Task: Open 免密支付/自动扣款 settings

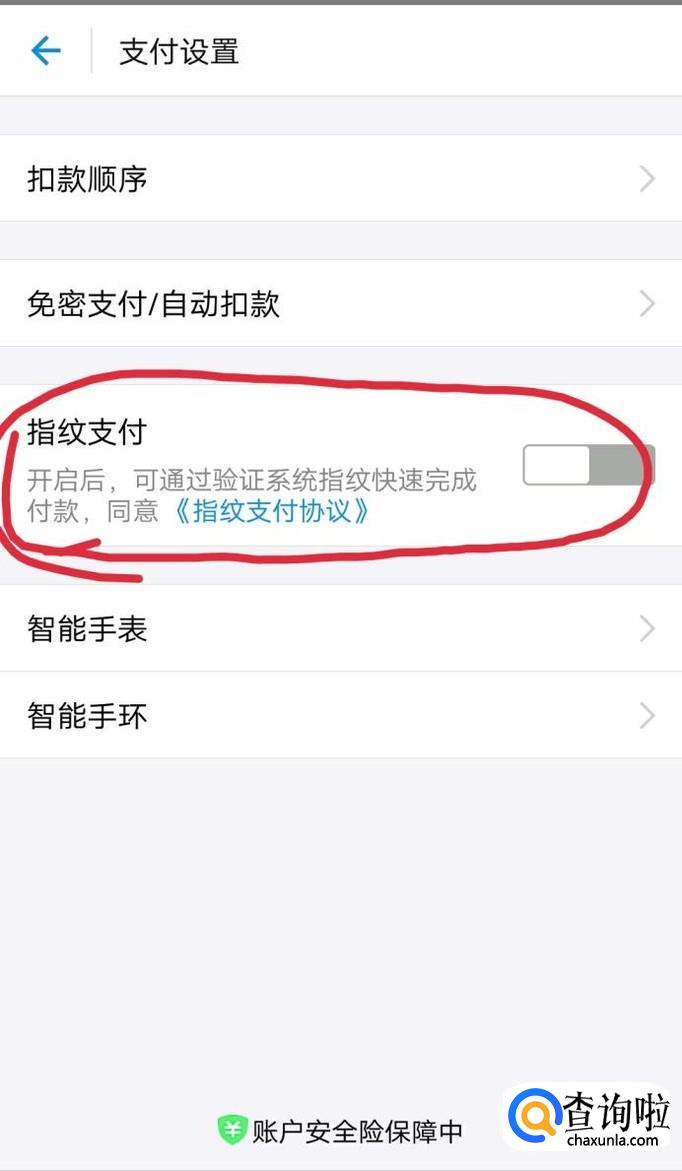Action: (x=340, y=304)
